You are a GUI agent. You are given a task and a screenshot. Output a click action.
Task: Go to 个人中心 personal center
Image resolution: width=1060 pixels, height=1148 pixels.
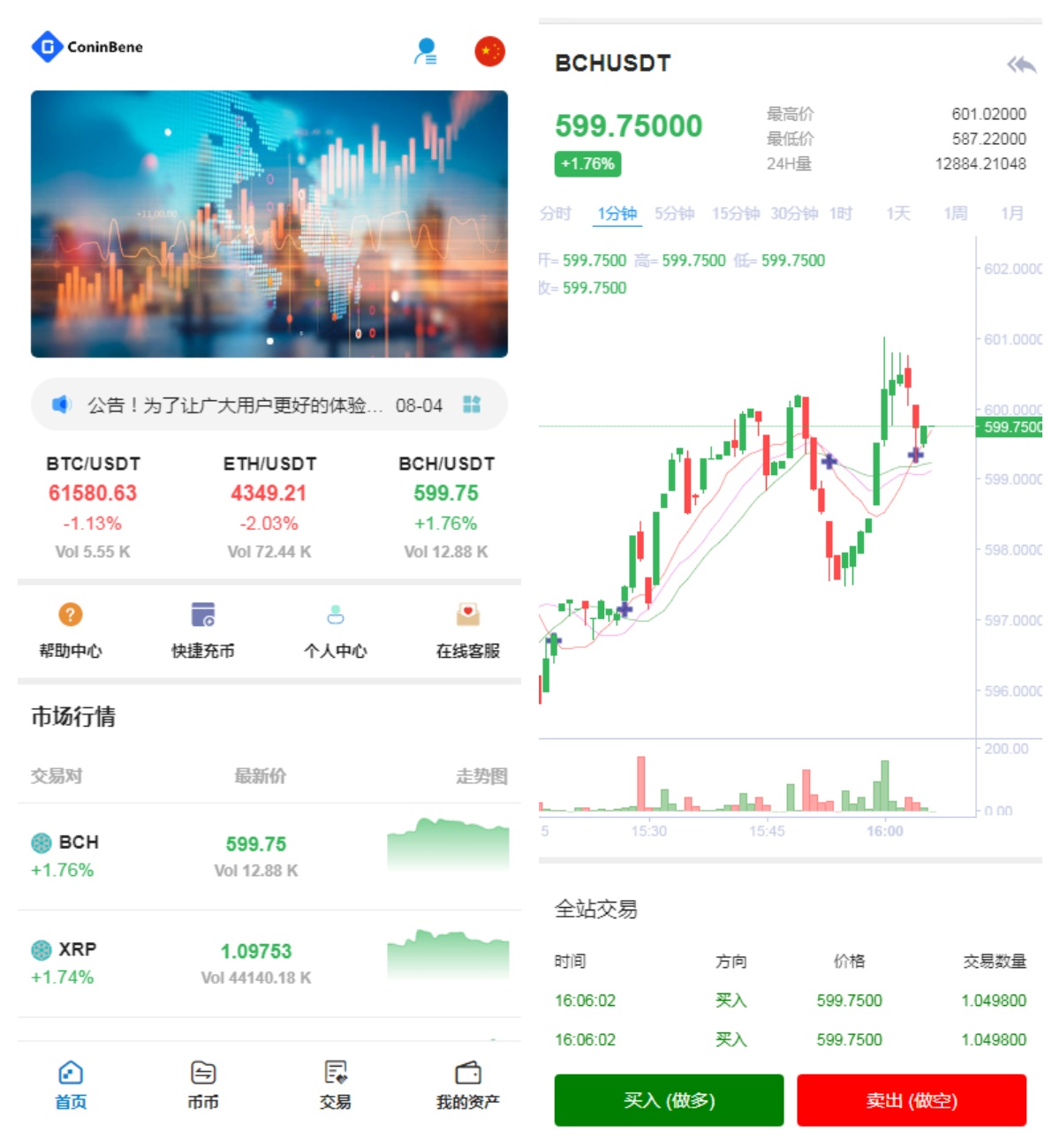[336, 630]
